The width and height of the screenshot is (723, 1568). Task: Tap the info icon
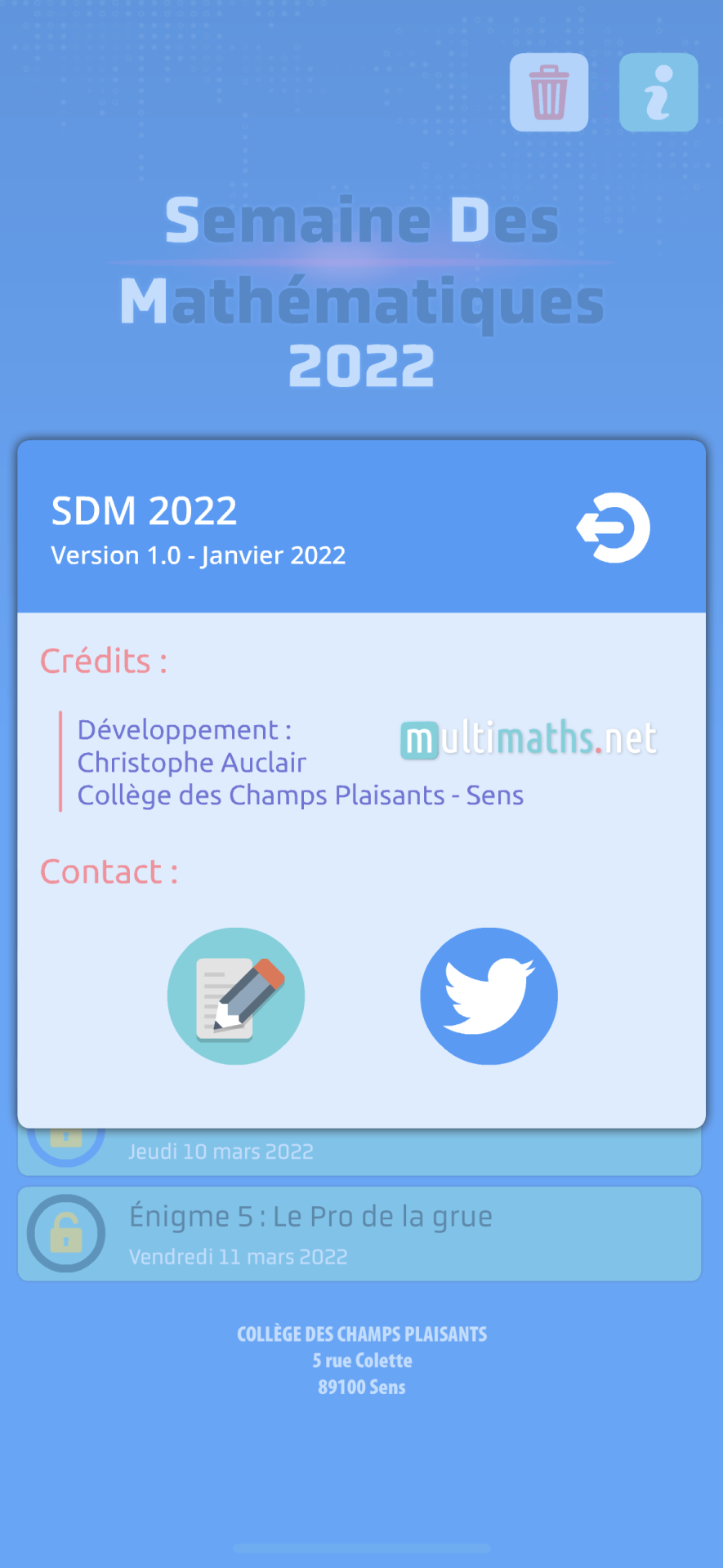coord(658,92)
